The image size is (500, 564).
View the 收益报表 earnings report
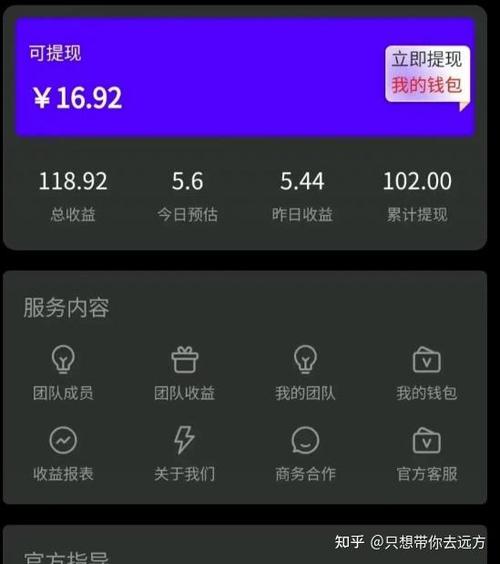tap(63, 454)
